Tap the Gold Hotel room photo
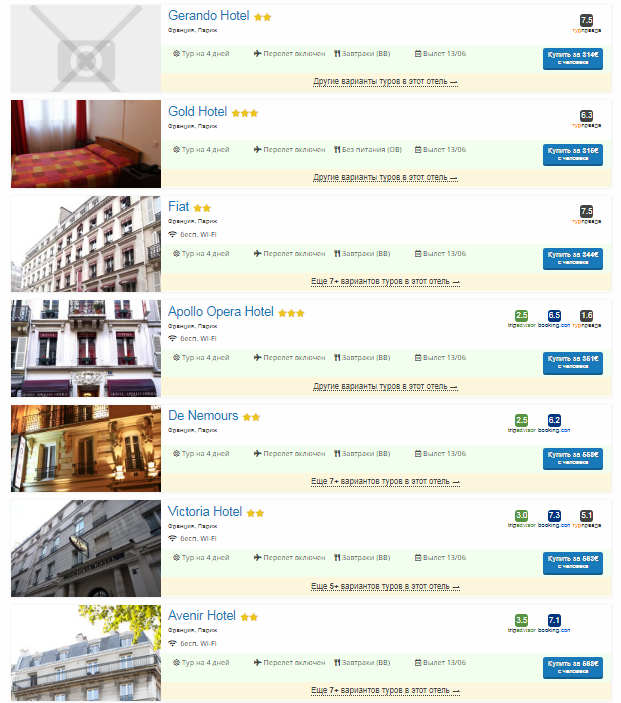621x703 pixels. pos(86,143)
